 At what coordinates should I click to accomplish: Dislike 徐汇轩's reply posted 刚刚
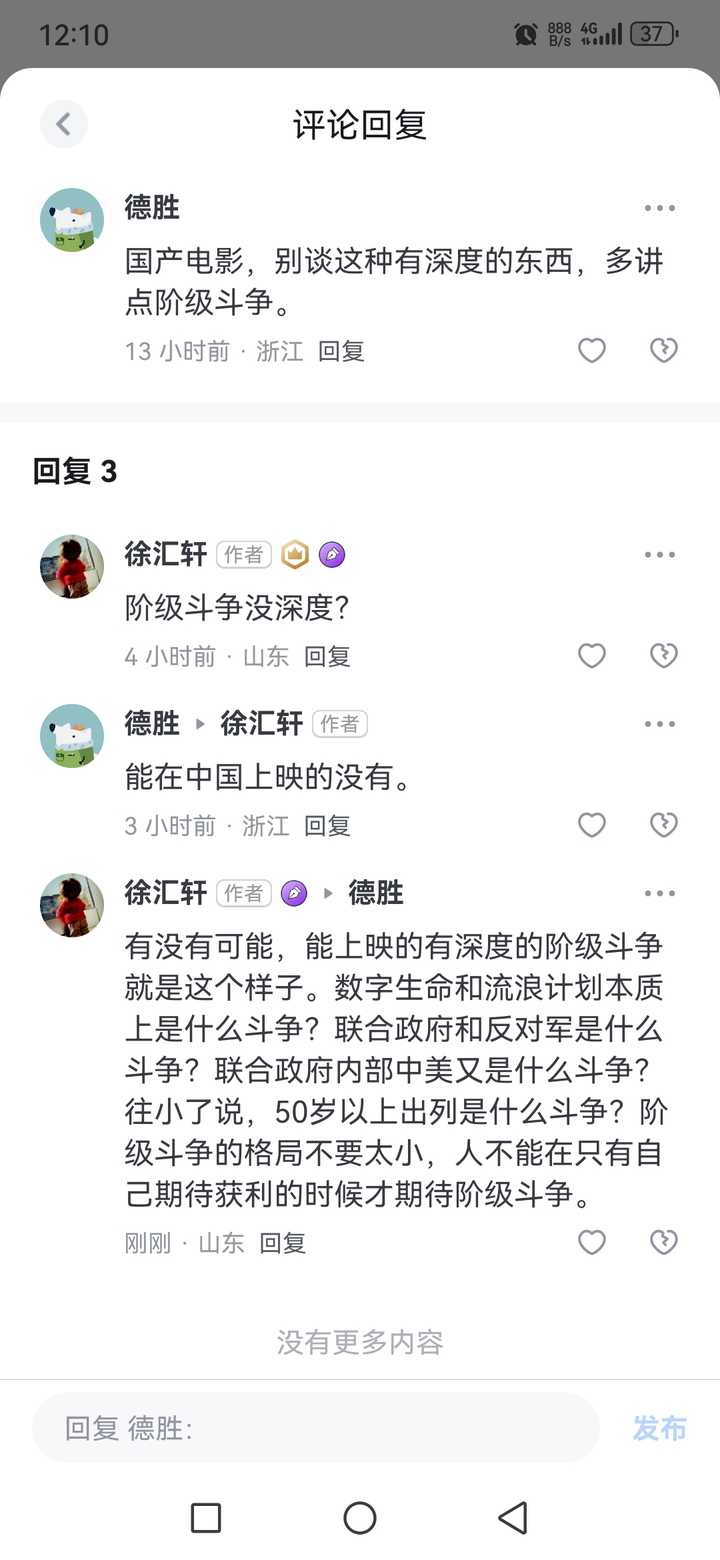[x=663, y=1242]
